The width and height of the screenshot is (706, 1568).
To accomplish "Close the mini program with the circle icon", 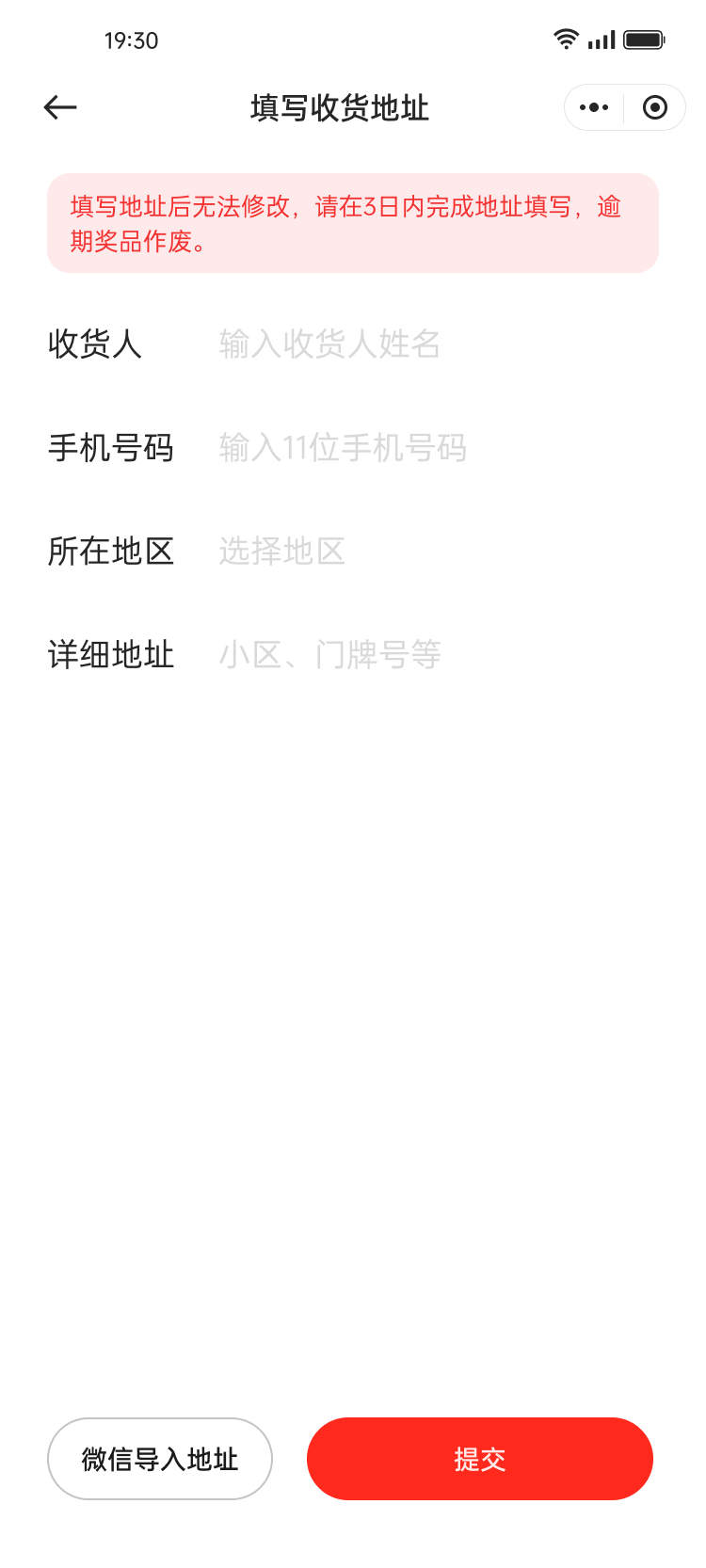I will pos(655,107).
